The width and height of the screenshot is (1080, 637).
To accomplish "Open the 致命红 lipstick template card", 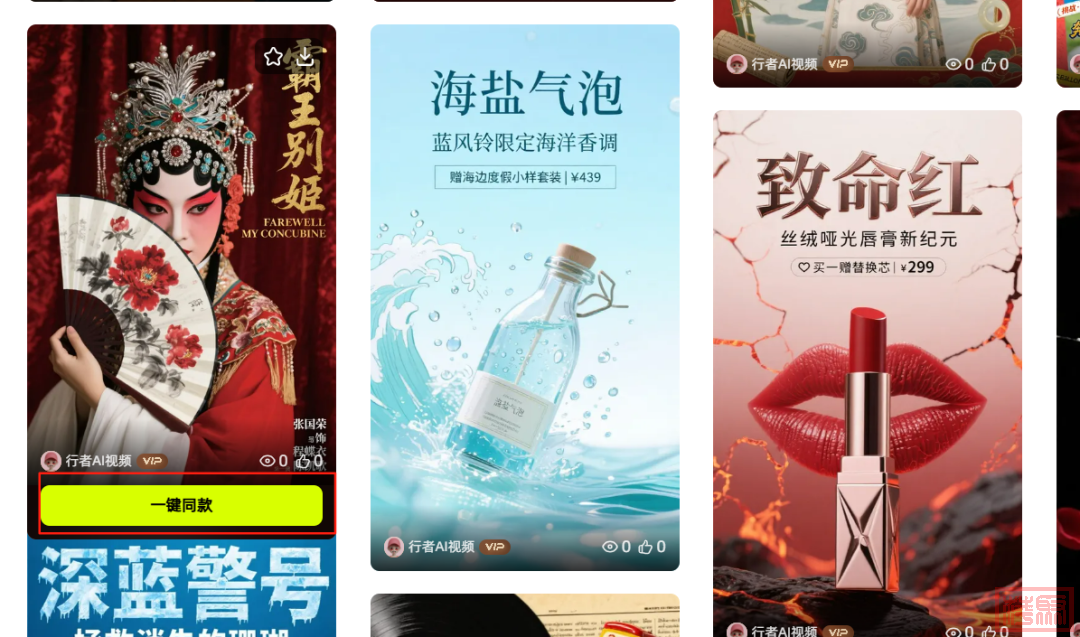I will point(867,380).
